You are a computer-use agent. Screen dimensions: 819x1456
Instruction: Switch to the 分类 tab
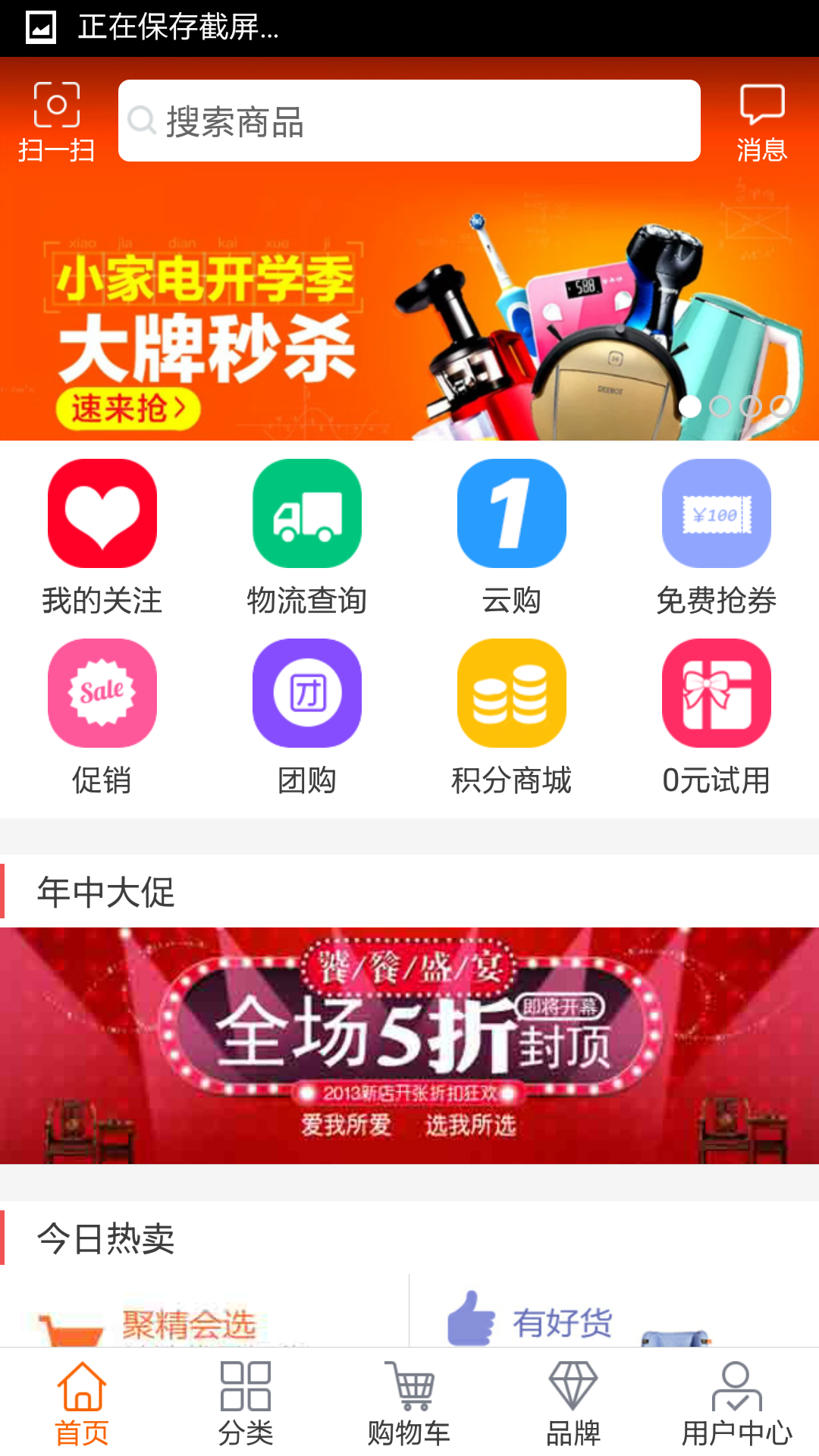246,1403
